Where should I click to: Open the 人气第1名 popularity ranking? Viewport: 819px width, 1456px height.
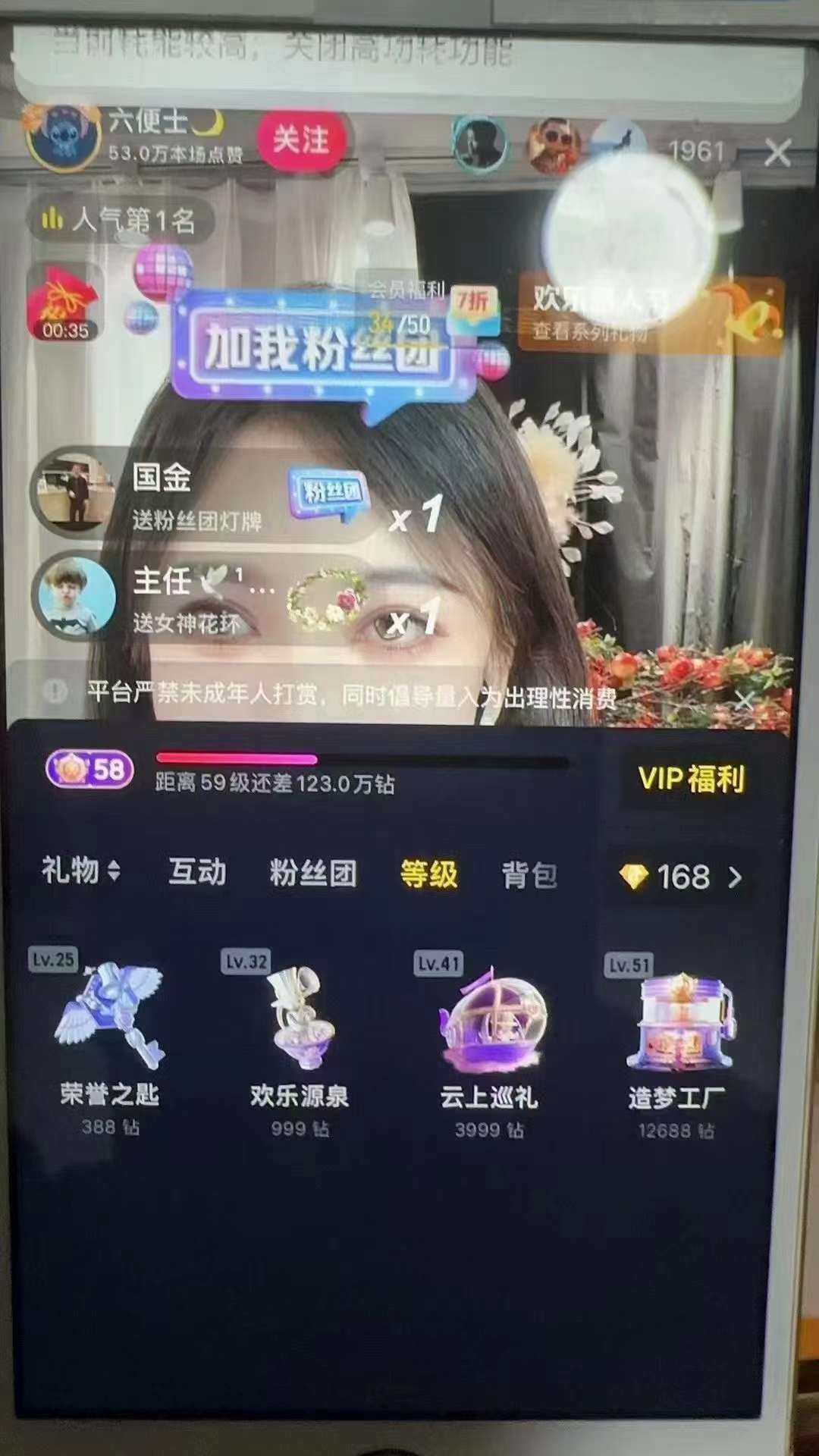pos(121,221)
